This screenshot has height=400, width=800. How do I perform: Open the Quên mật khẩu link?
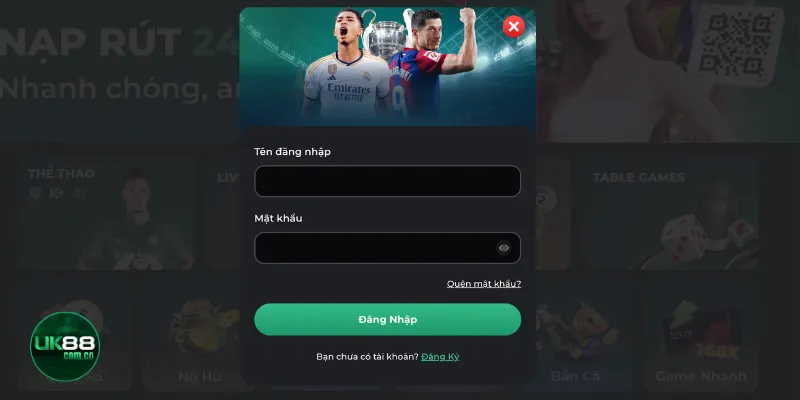(x=484, y=284)
